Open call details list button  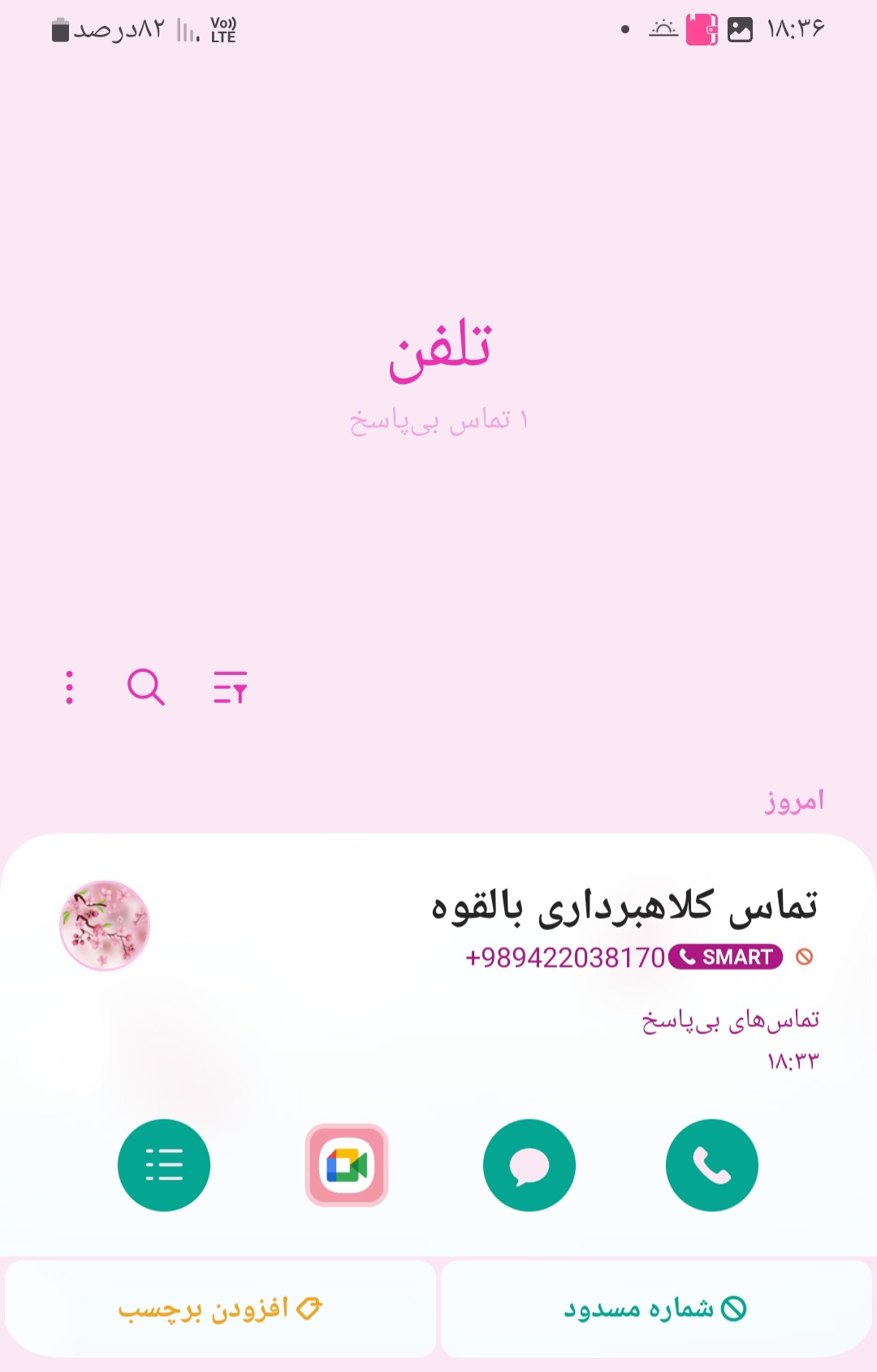[x=164, y=1165]
